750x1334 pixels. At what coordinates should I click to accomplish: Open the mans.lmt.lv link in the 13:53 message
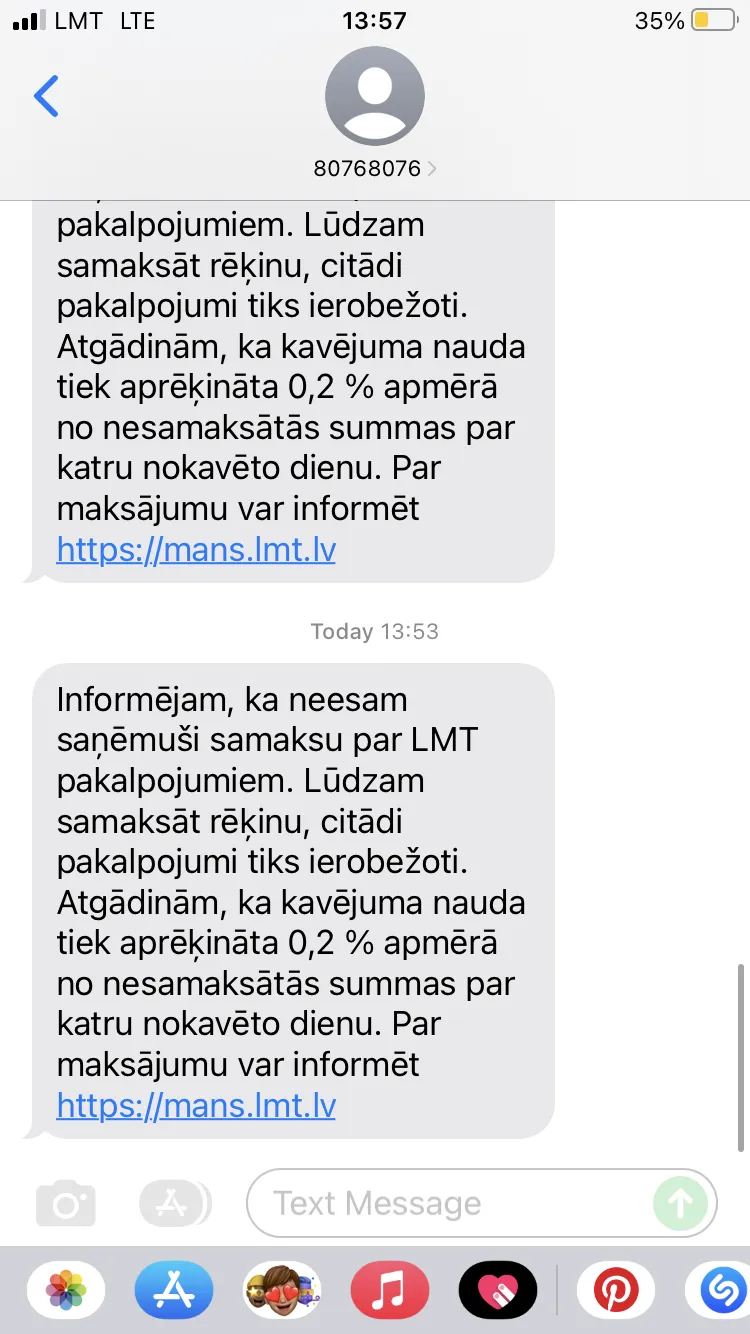(196, 1105)
